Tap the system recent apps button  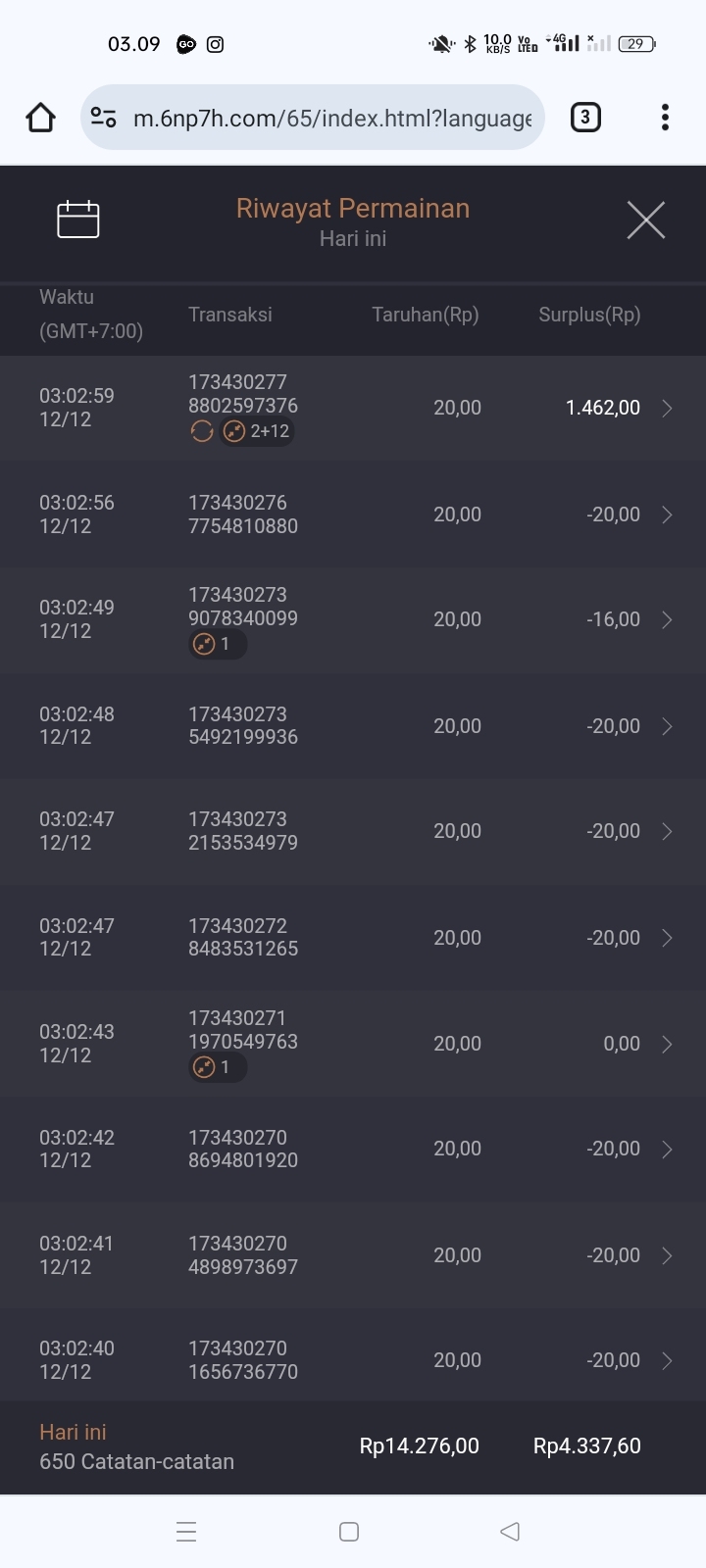click(186, 1532)
